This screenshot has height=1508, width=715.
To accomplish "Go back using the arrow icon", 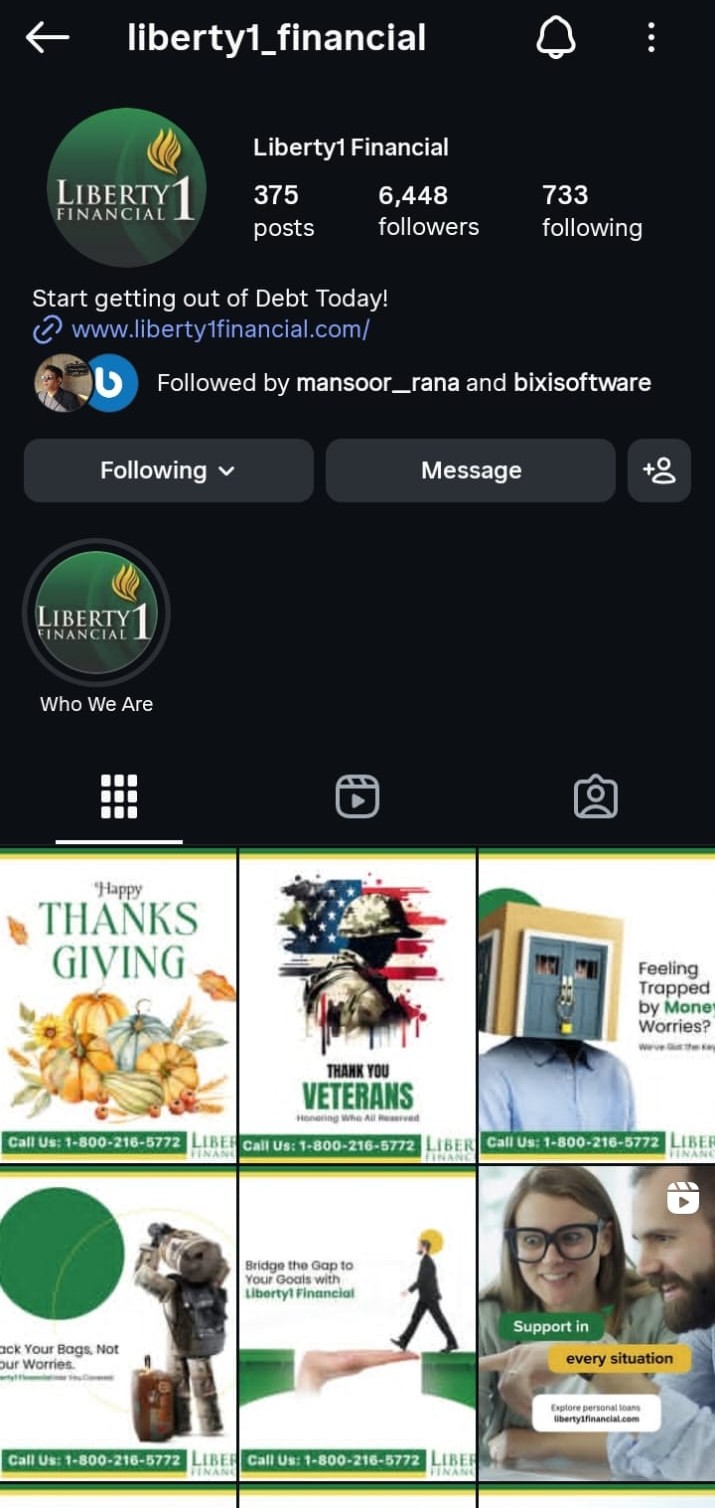I will coord(48,39).
